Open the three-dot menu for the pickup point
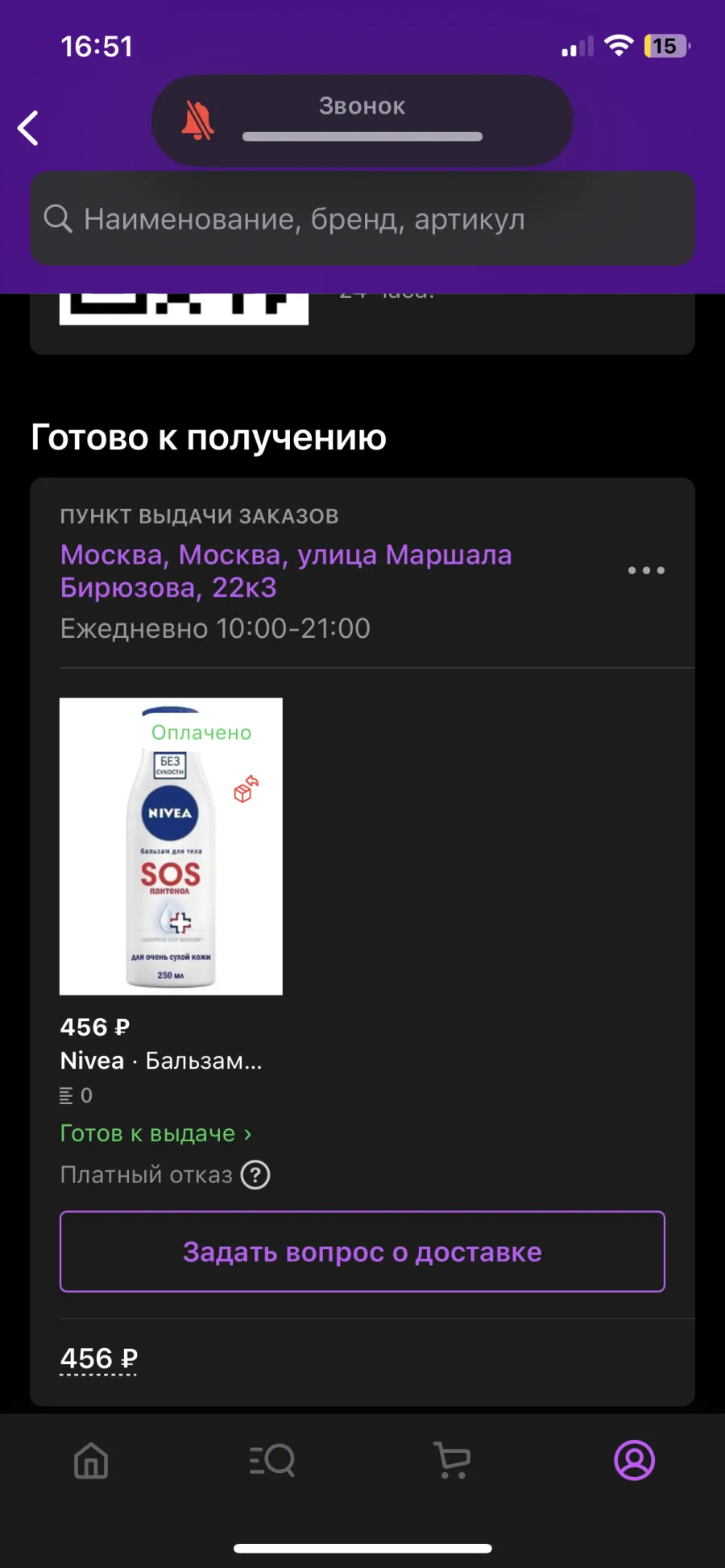 pyautogui.click(x=646, y=570)
